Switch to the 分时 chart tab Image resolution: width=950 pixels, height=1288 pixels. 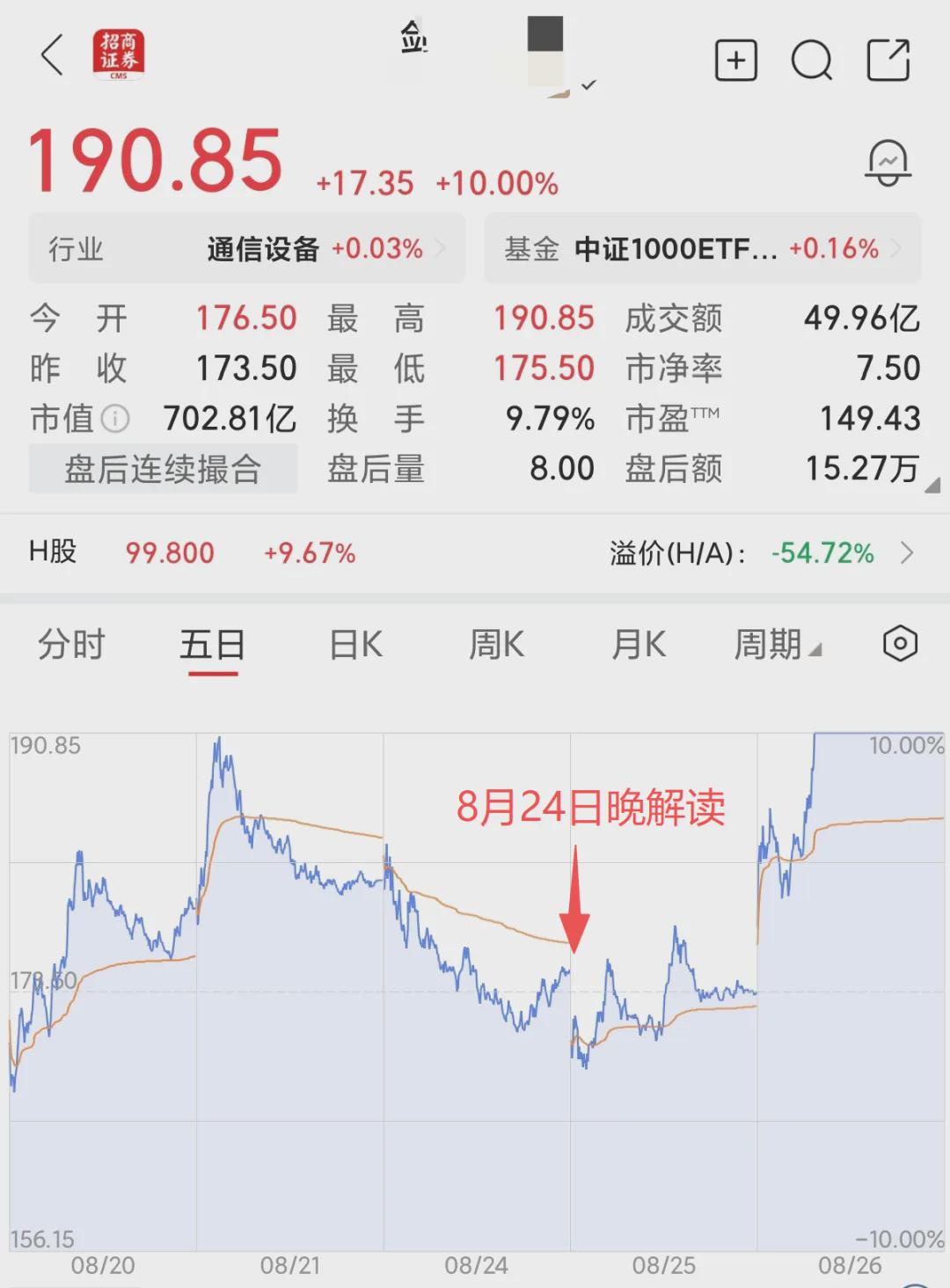click(x=71, y=645)
